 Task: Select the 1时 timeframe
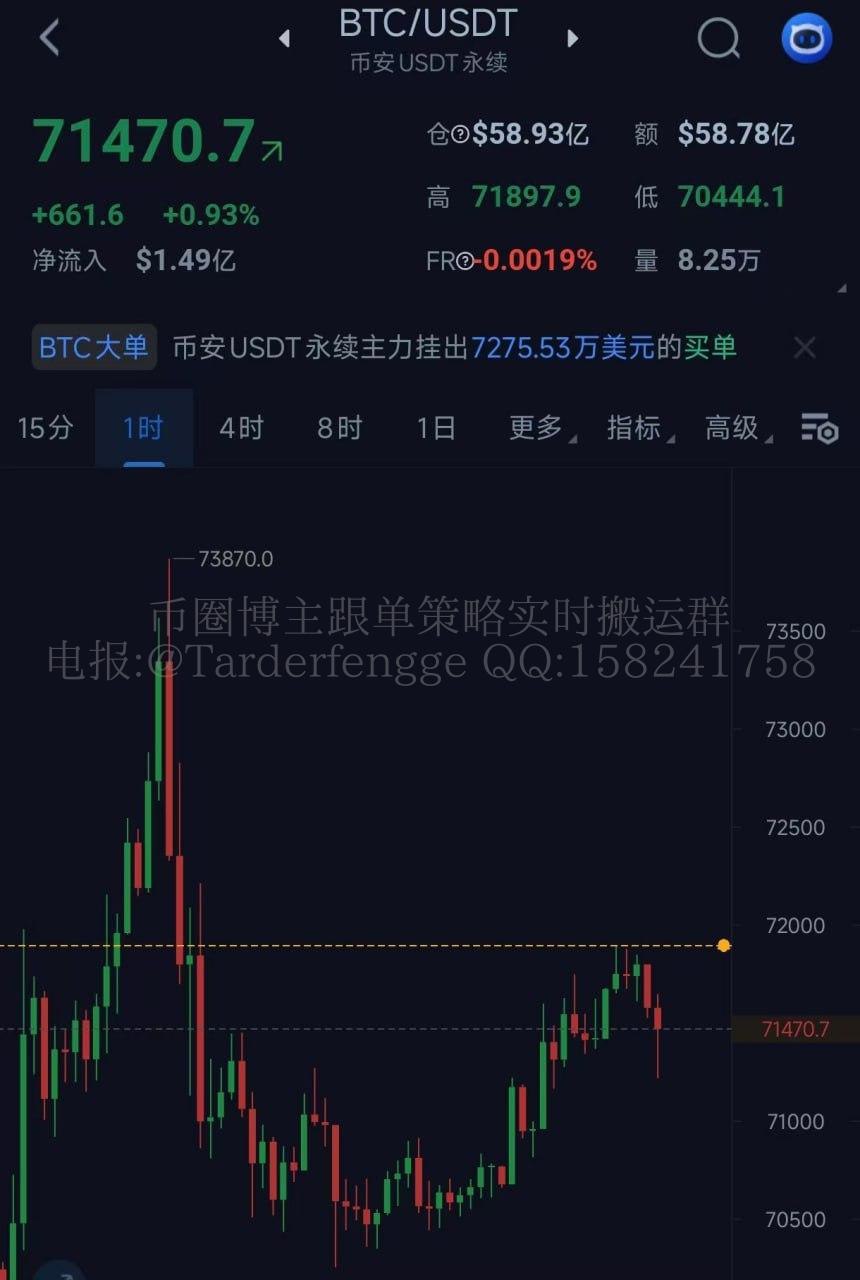click(x=143, y=428)
